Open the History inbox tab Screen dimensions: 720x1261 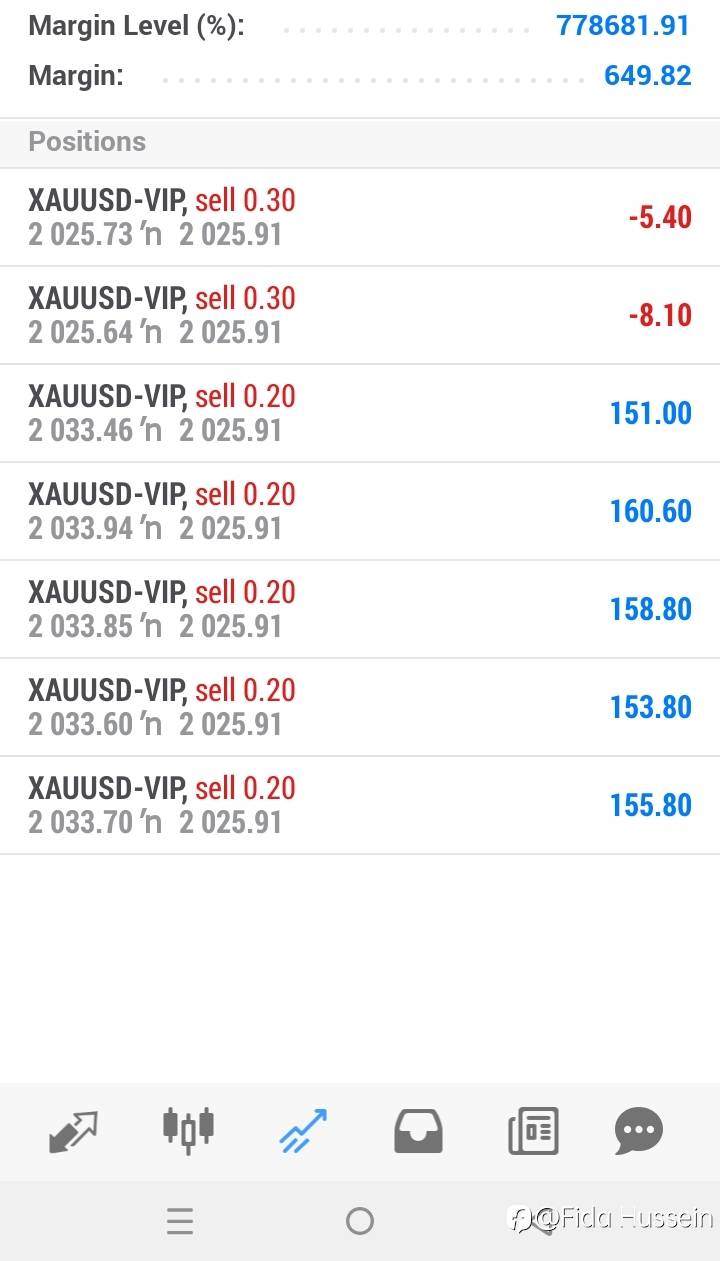pos(418,1131)
